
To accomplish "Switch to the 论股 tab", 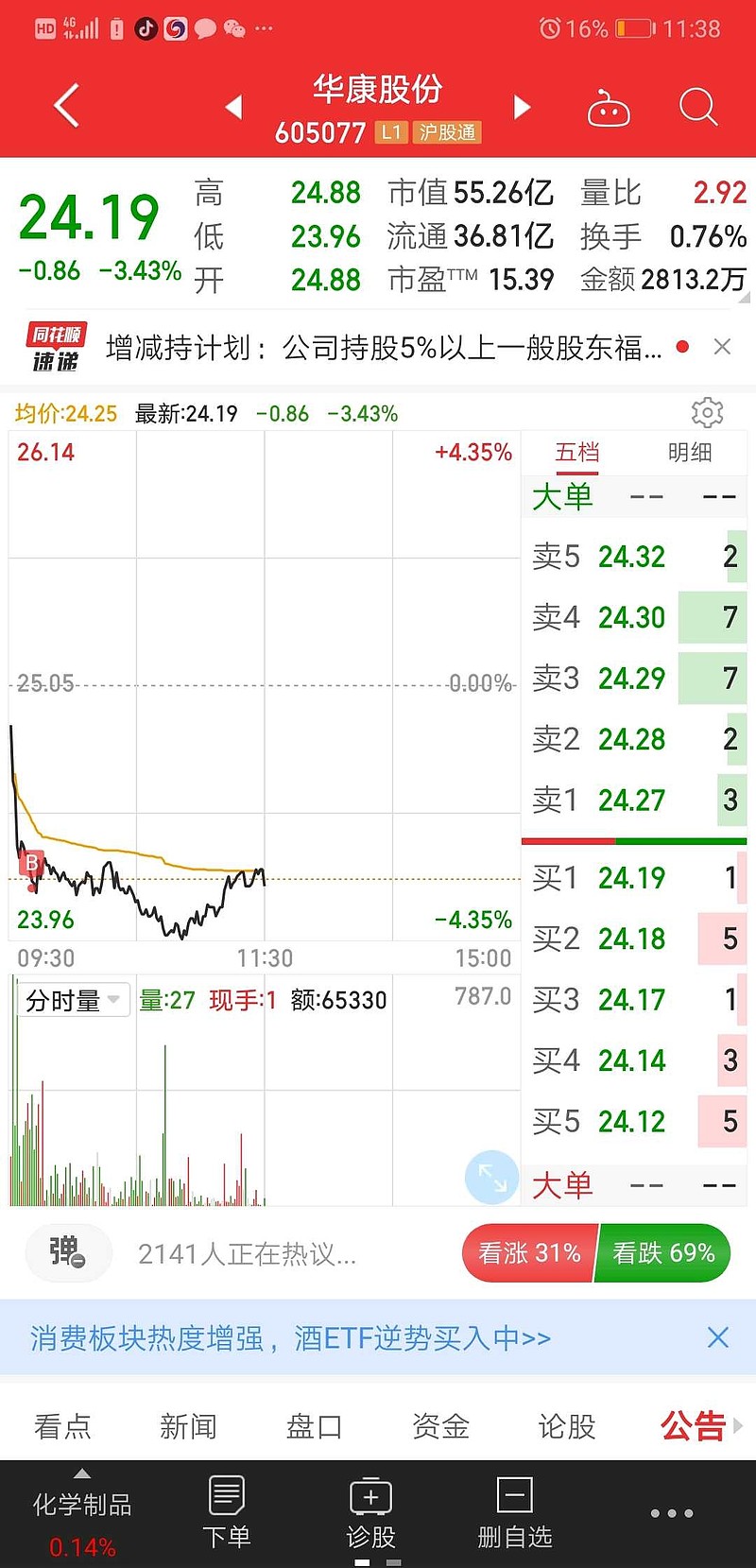I will click(x=567, y=1425).
